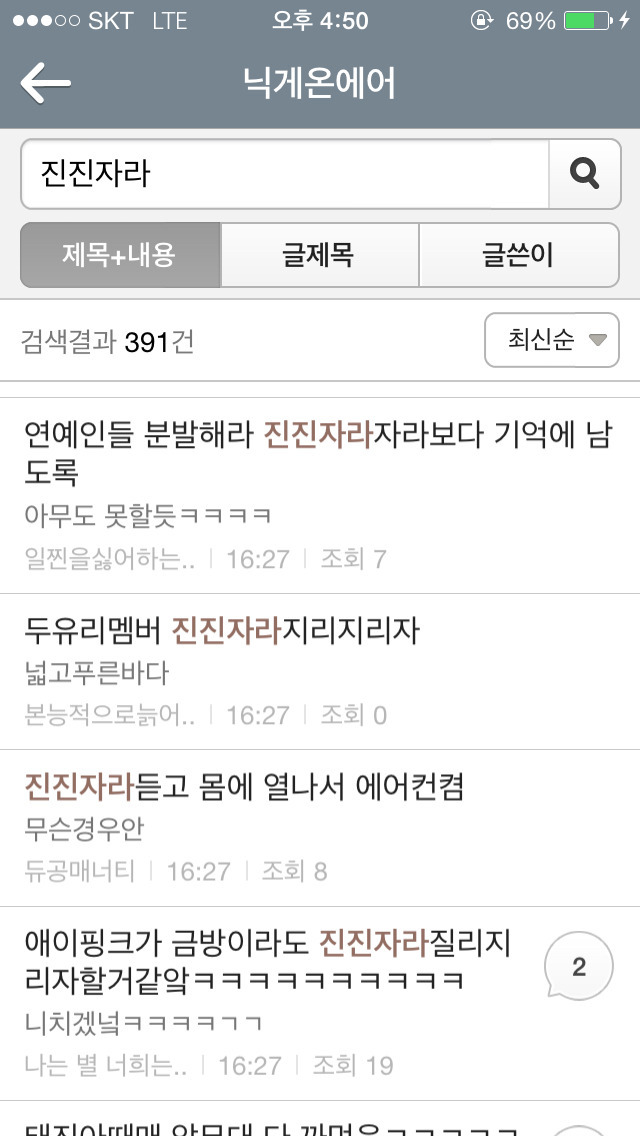The width and height of the screenshot is (640, 1136).
Task: Go back with the arrow icon
Action: pos(46,83)
